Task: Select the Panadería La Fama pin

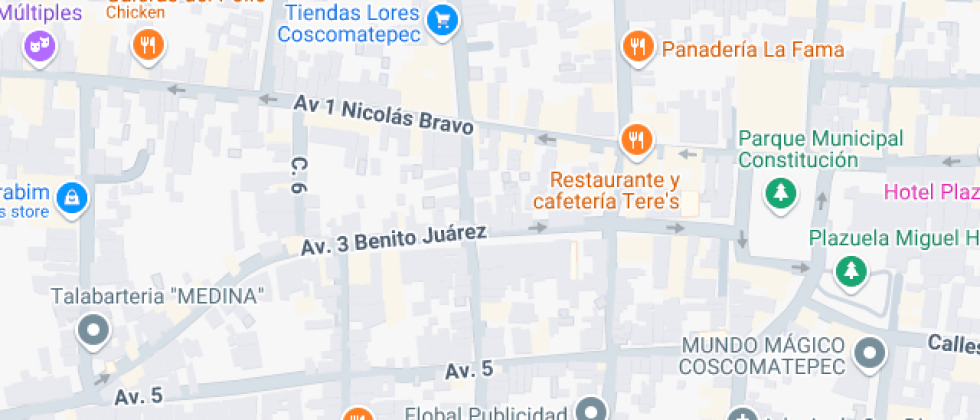Action: click(636, 46)
